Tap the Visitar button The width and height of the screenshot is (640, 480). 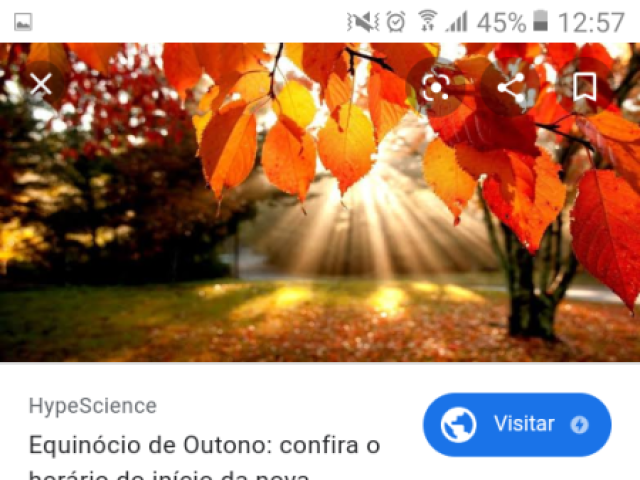click(x=516, y=424)
